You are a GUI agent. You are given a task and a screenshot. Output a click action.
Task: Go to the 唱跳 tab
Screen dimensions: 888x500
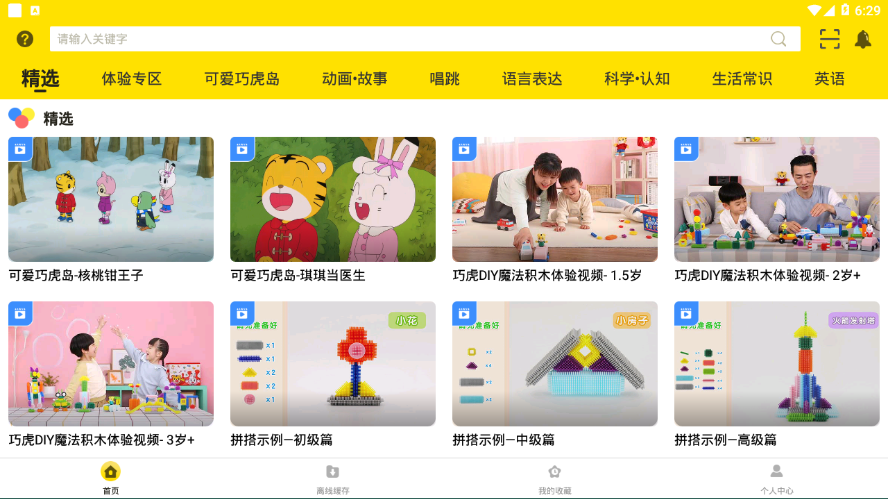(445, 79)
